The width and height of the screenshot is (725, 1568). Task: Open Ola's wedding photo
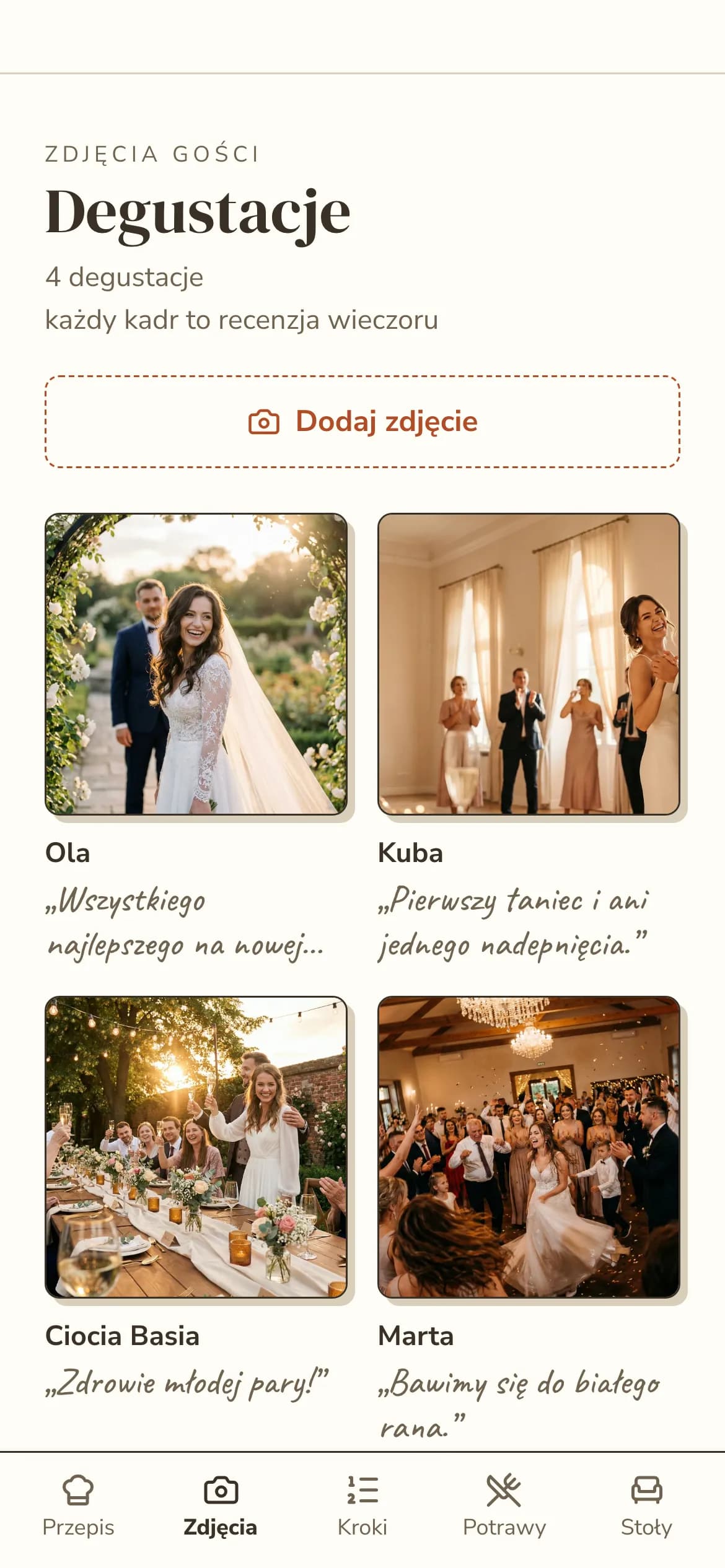pos(196,664)
